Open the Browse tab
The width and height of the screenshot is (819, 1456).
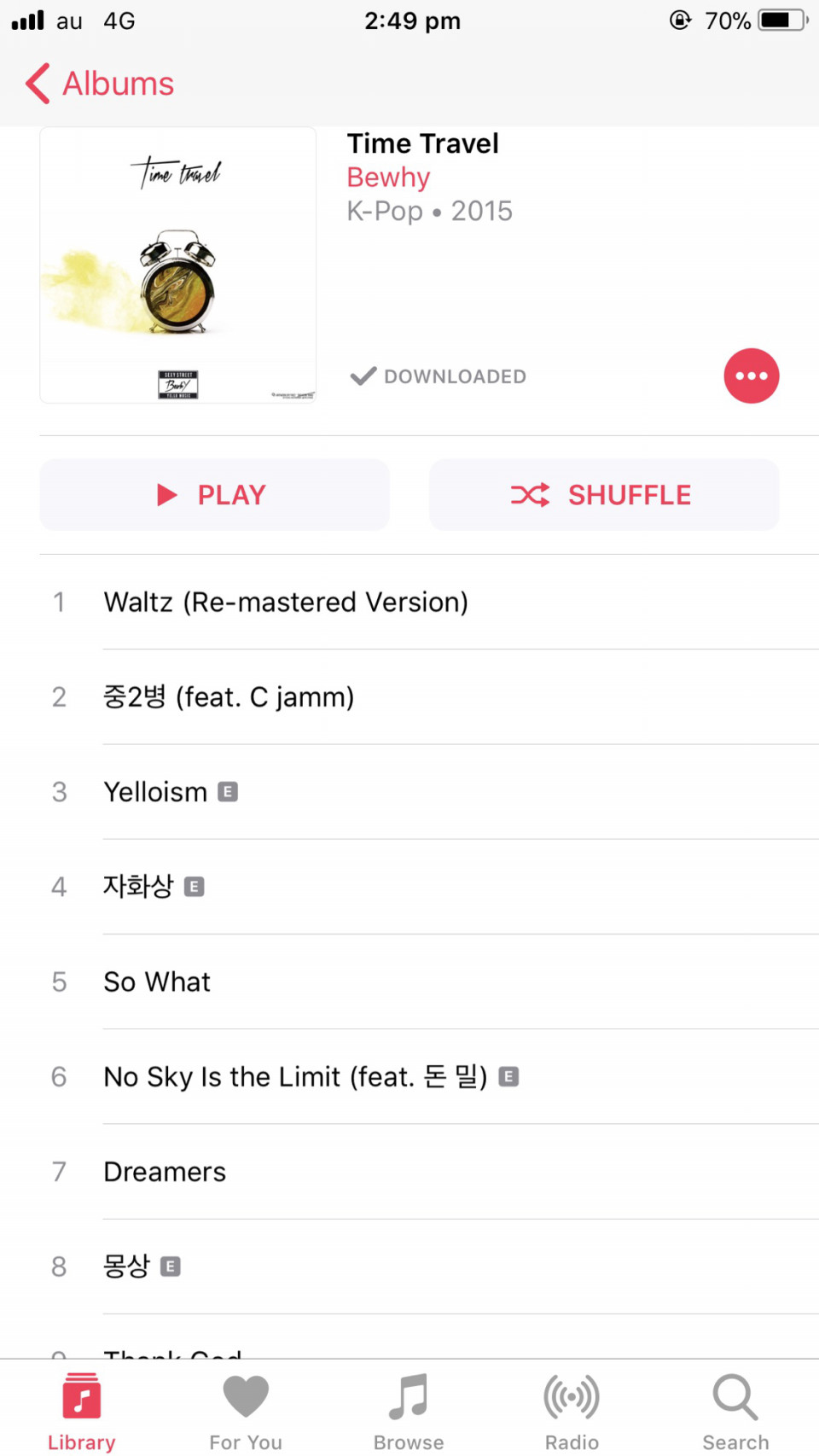pyautogui.click(x=409, y=1411)
